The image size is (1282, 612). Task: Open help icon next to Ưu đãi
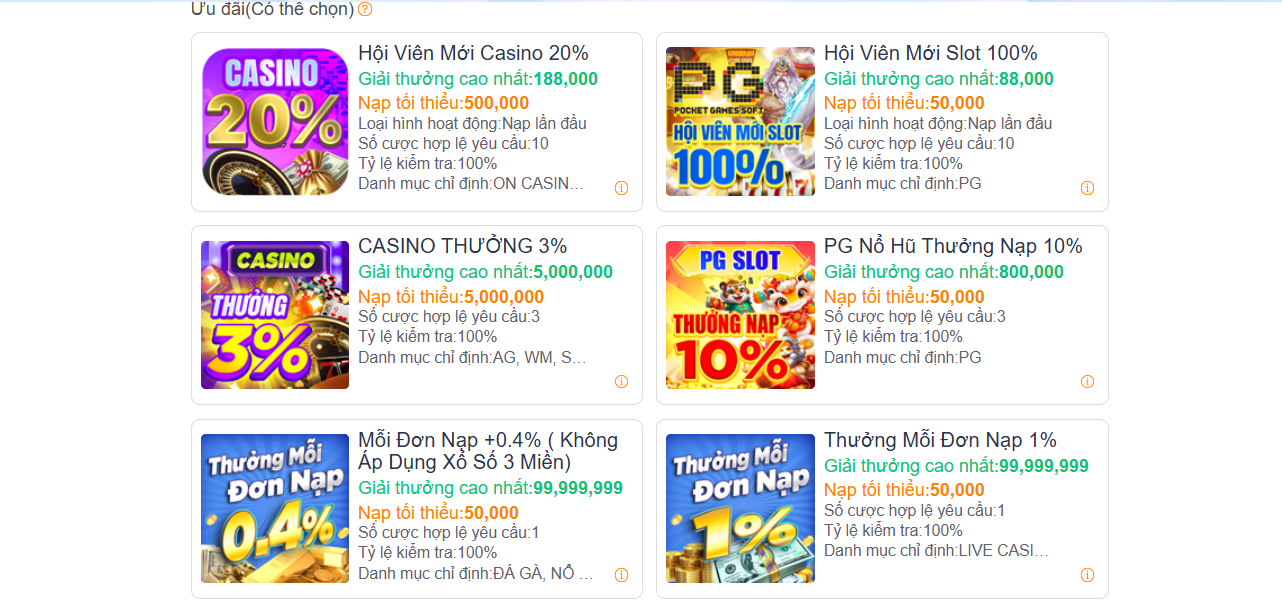pyautogui.click(x=365, y=9)
